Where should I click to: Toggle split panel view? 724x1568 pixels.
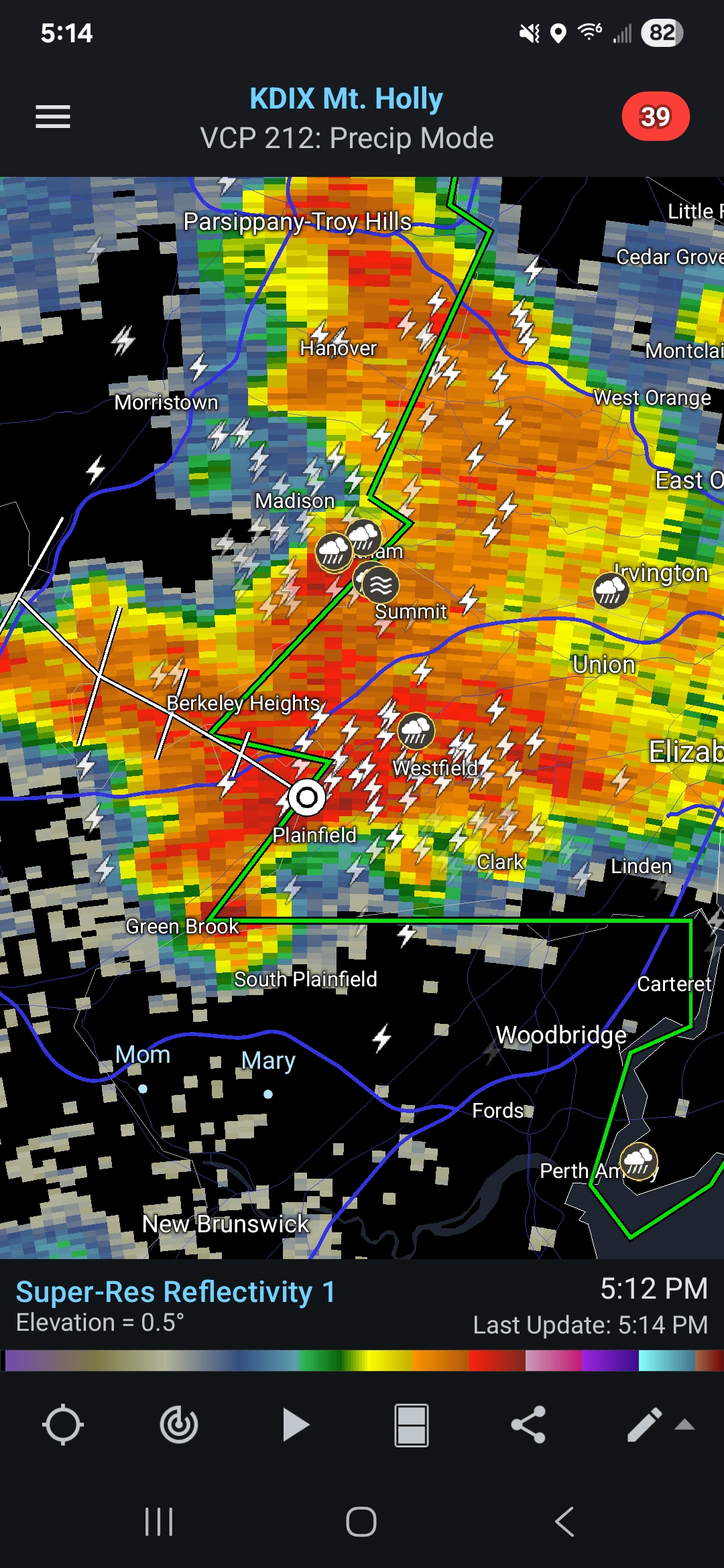(x=411, y=1425)
